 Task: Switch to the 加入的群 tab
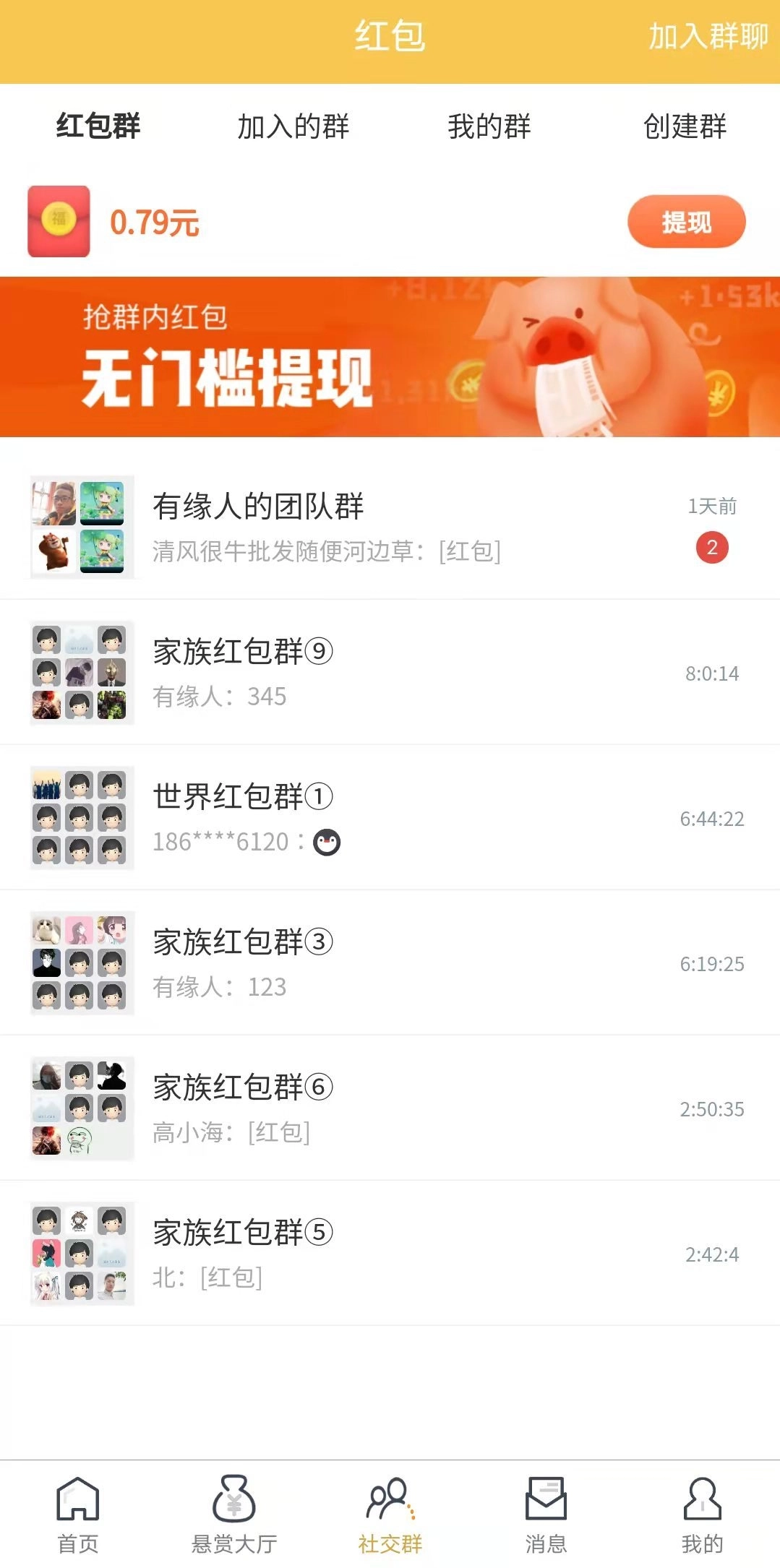coord(293,126)
